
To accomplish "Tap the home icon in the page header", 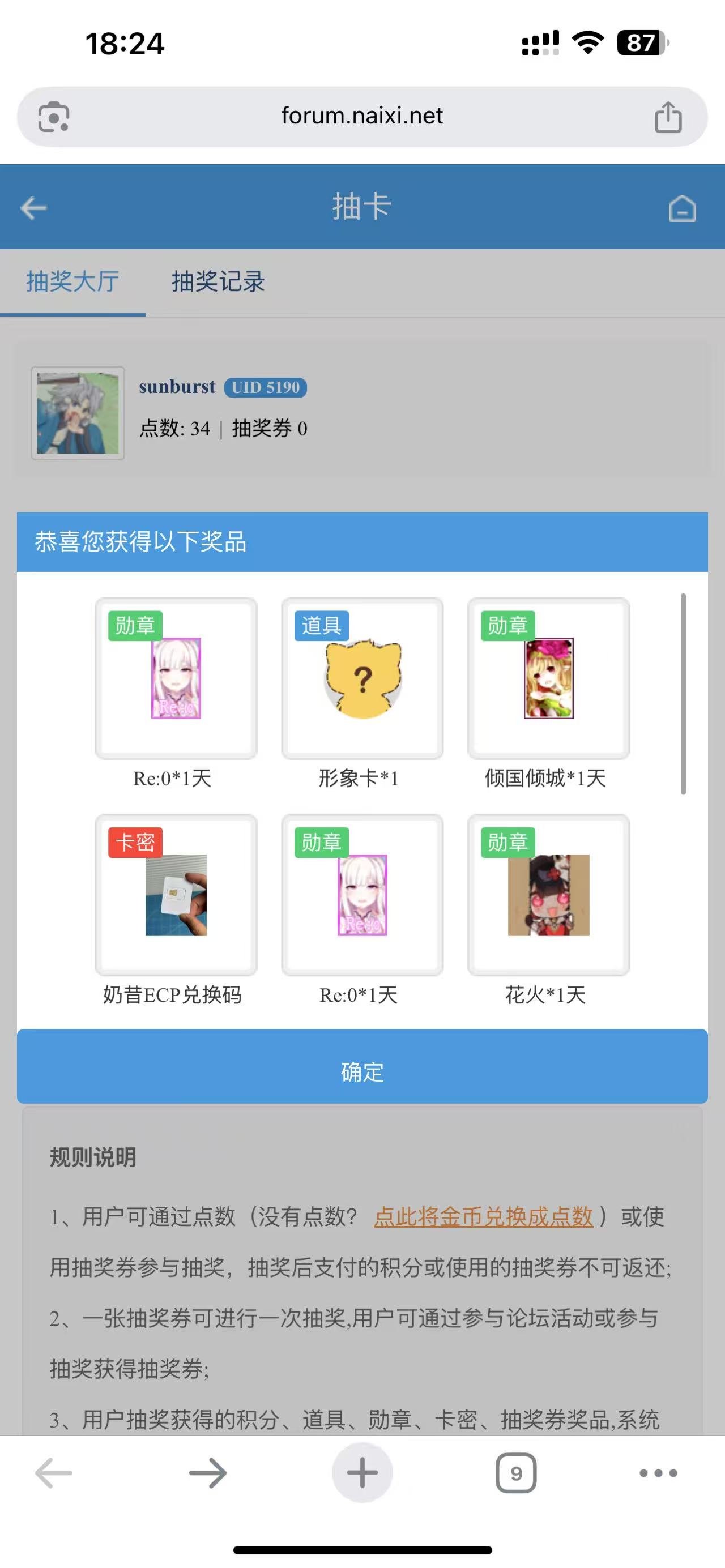I will coord(683,208).
